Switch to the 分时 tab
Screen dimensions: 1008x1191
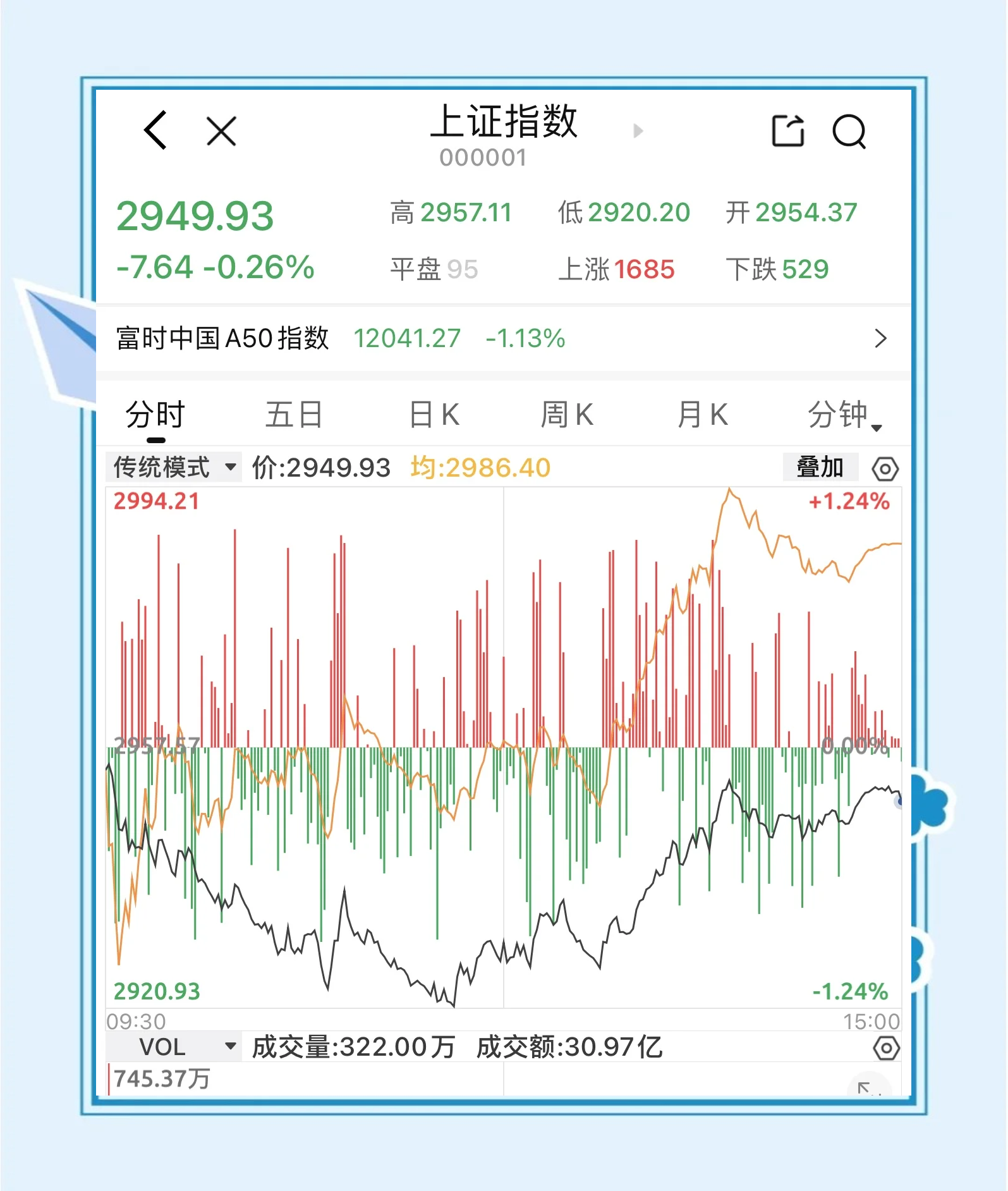[154, 413]
